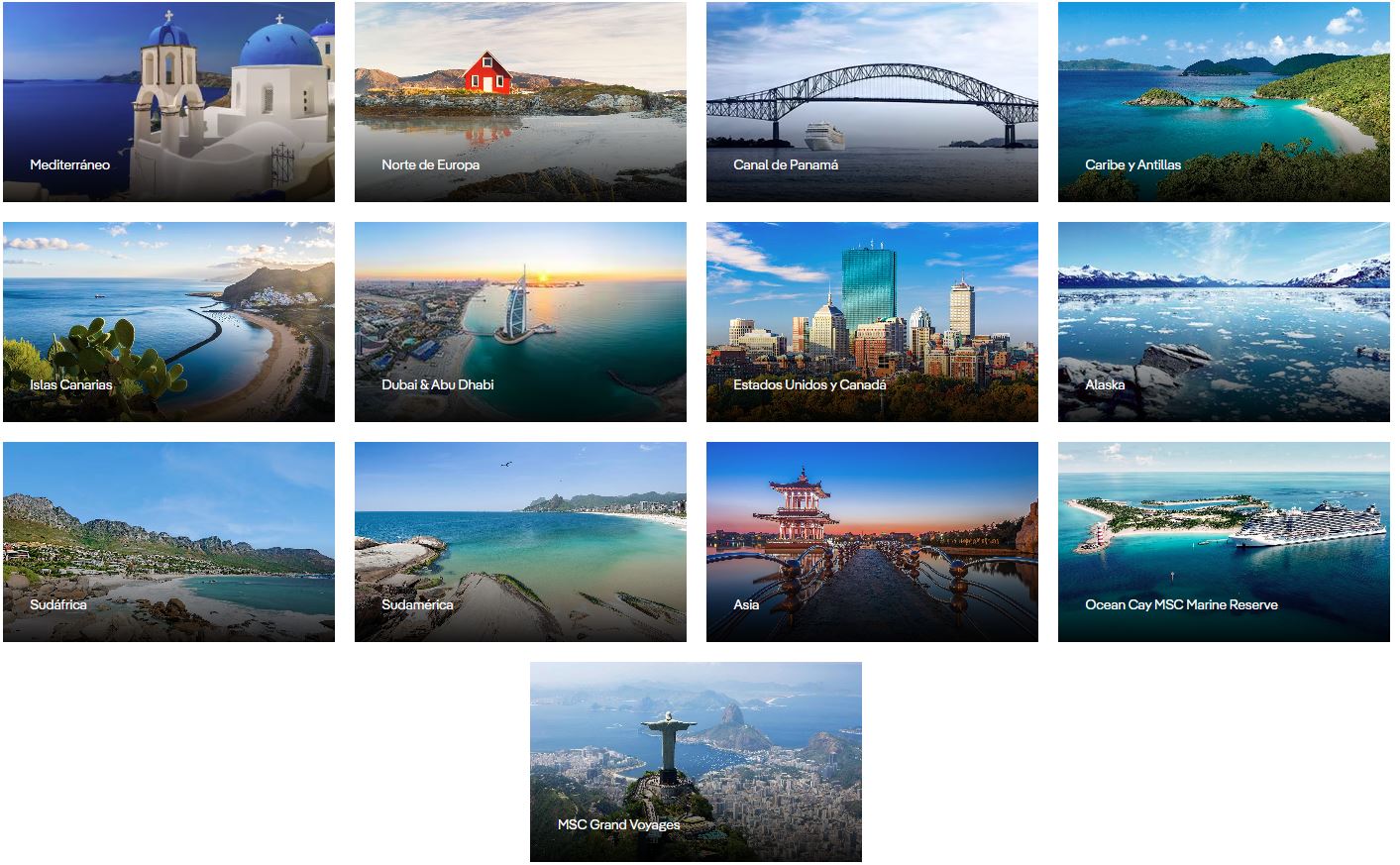Image resolution: width=1400 pixels, height=865 pixels.
Task: Open Estados Unidos y Canadá tile
Action: point(872,322)
